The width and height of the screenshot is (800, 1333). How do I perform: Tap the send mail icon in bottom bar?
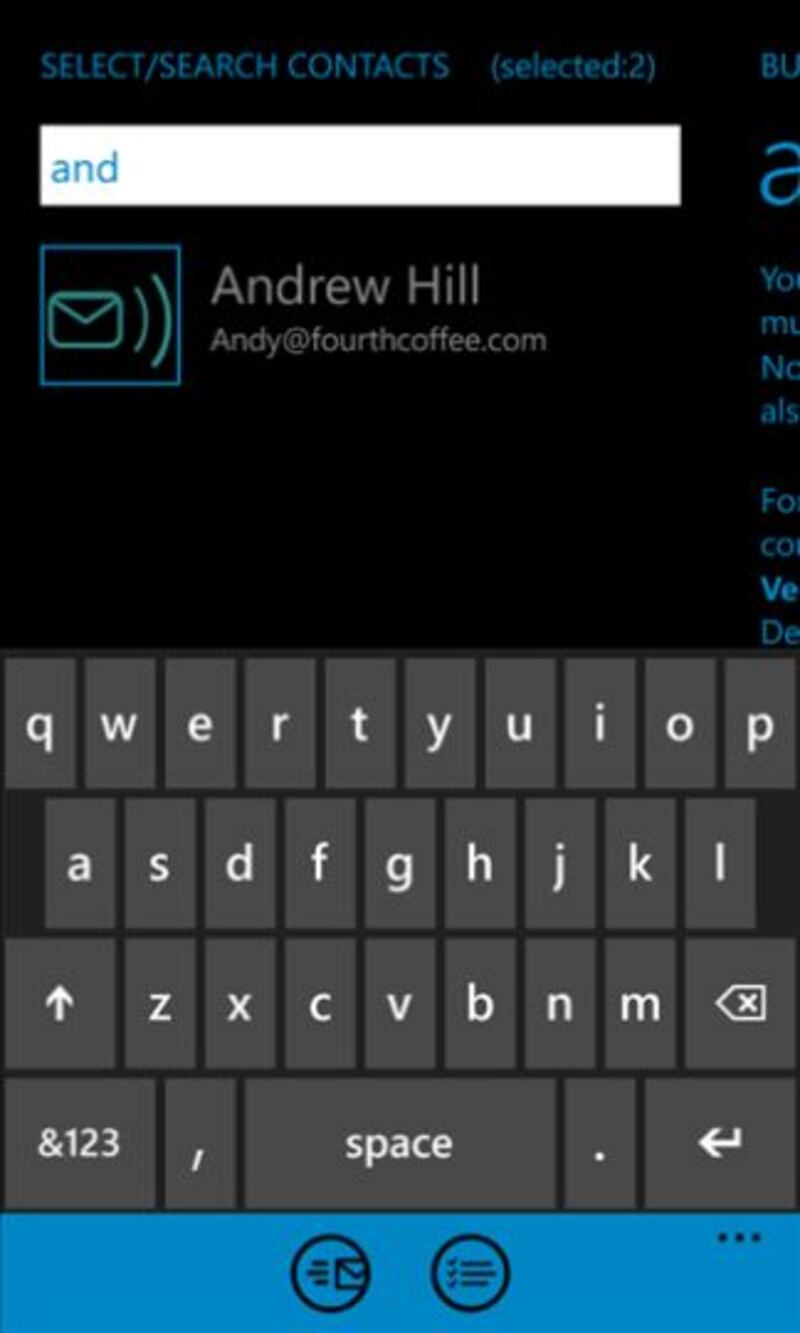click(331, 1273)
